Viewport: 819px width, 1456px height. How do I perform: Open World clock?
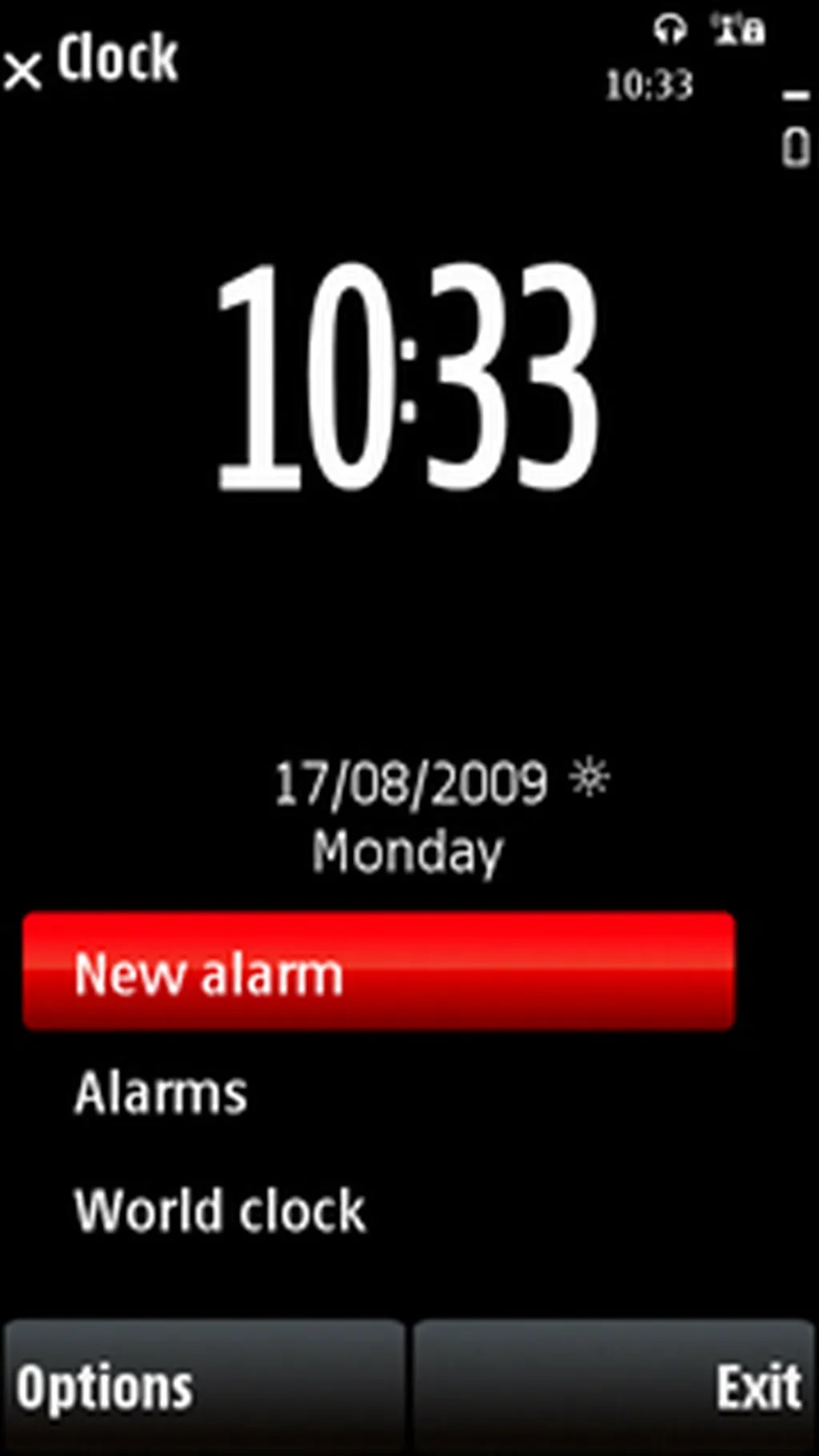(x=219, y=1210)
